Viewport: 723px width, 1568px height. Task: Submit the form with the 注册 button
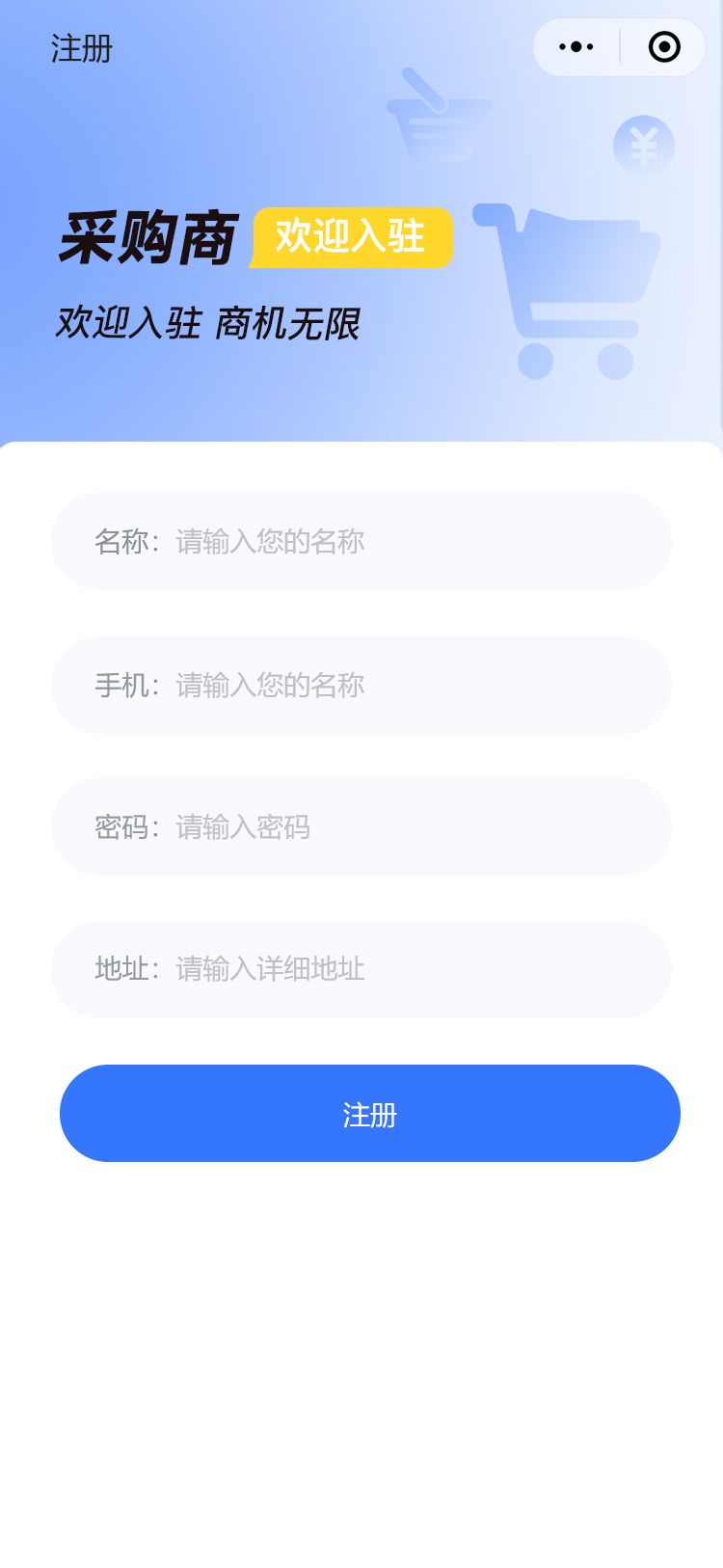pyautogui.click(x=370, y=1114)
